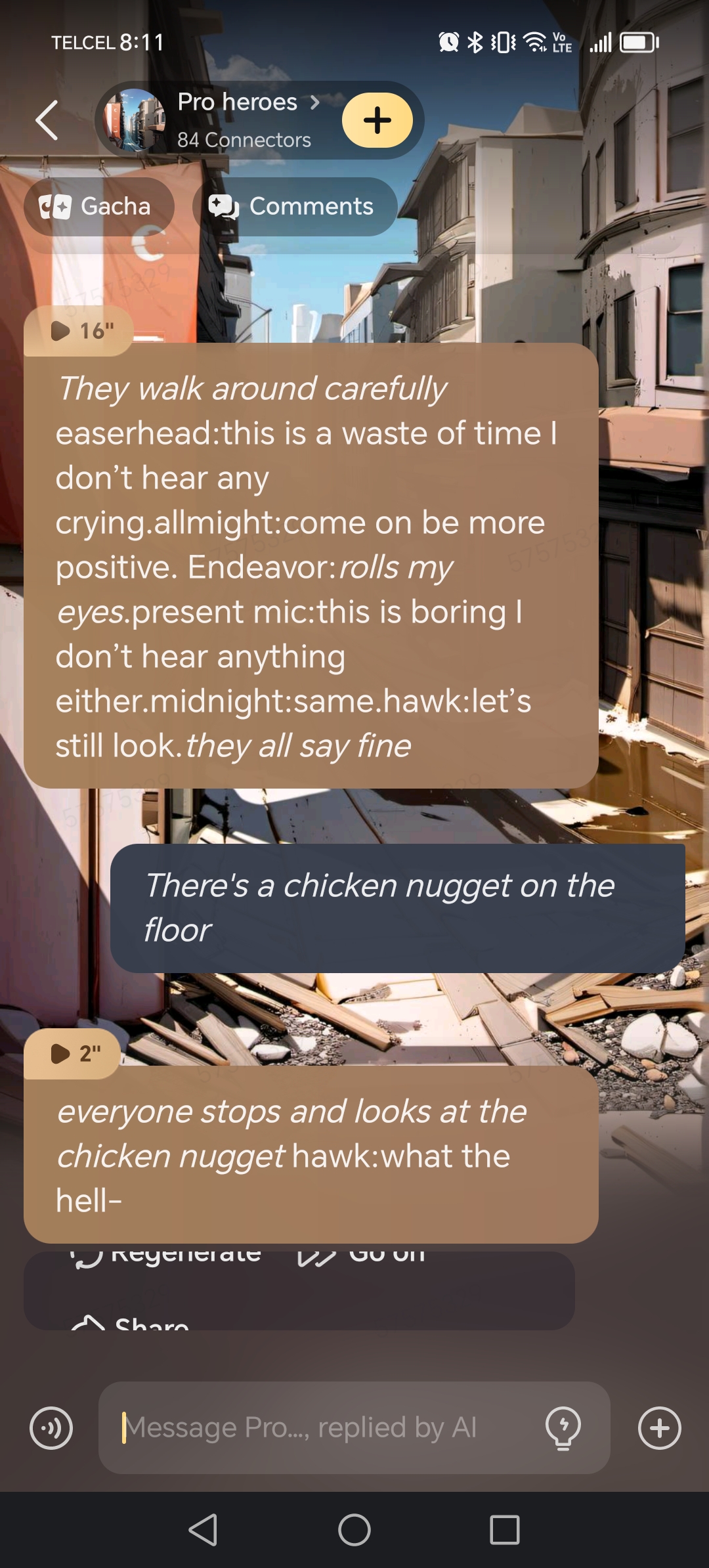Screen dimensions: 709x1568
Task: Play the 2-second voice message
Action: click(x=74, y=1054)
